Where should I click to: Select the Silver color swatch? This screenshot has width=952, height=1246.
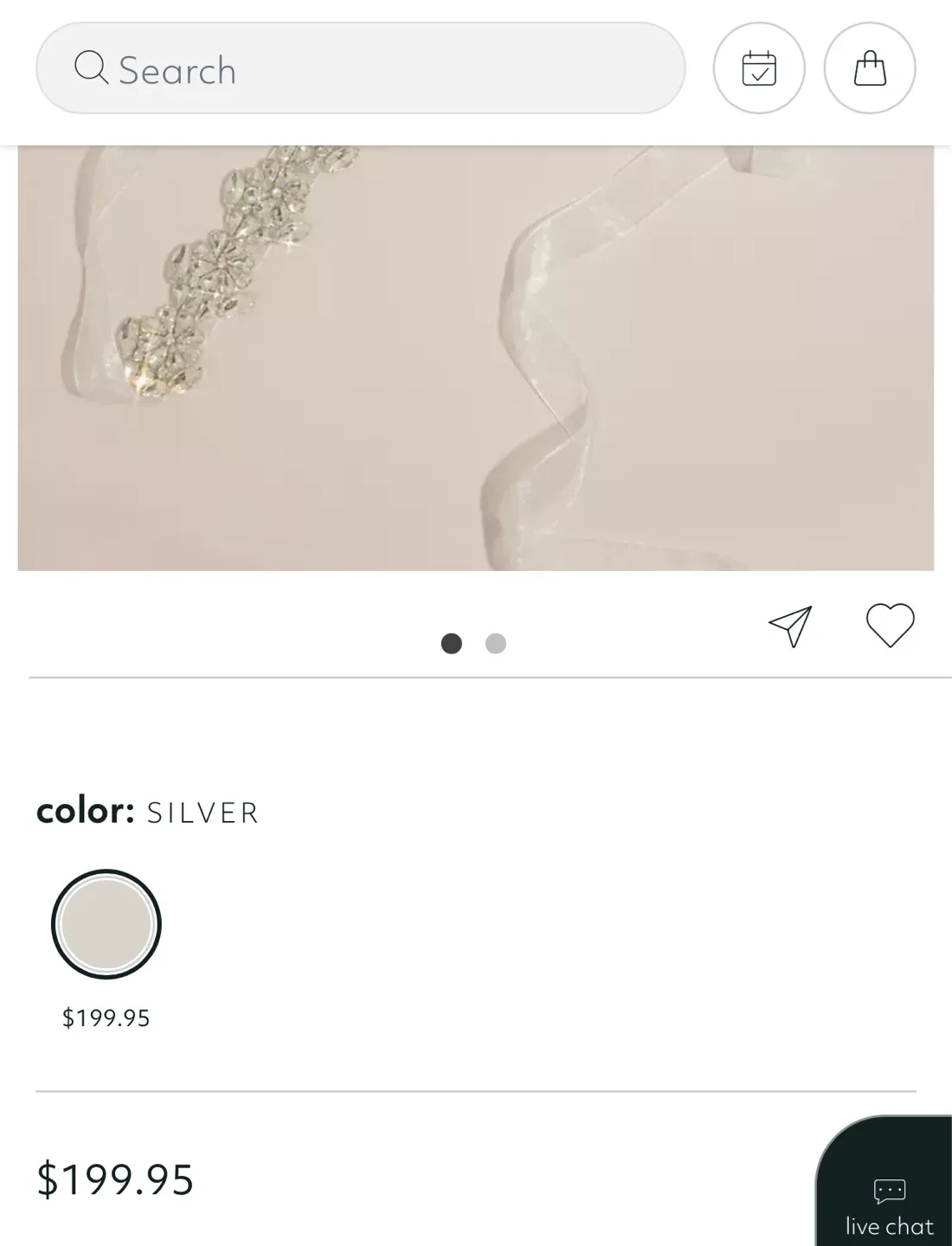point(106,923)
